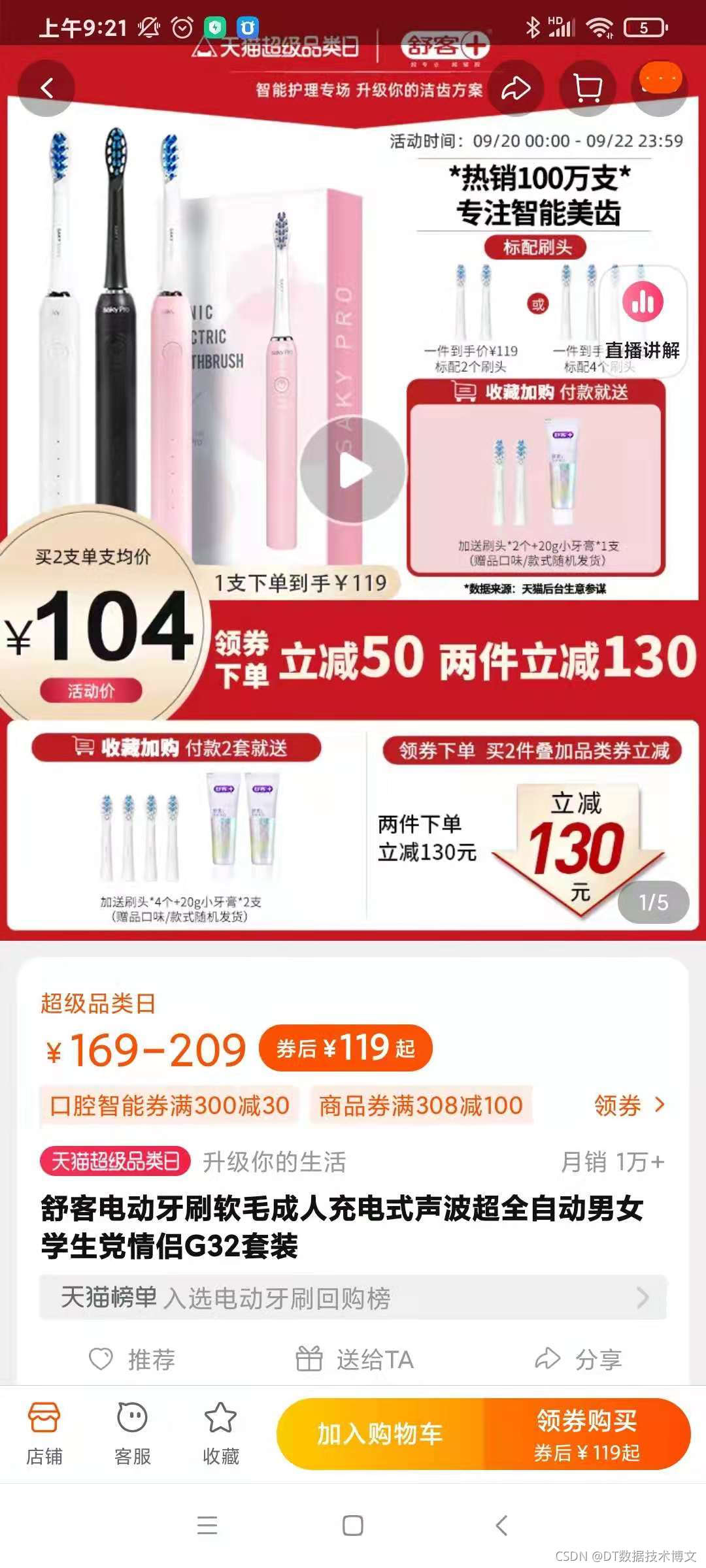Go back using the top-left arrow
Viewport: 706px width, 1568px height.
[x=46, y=88]
